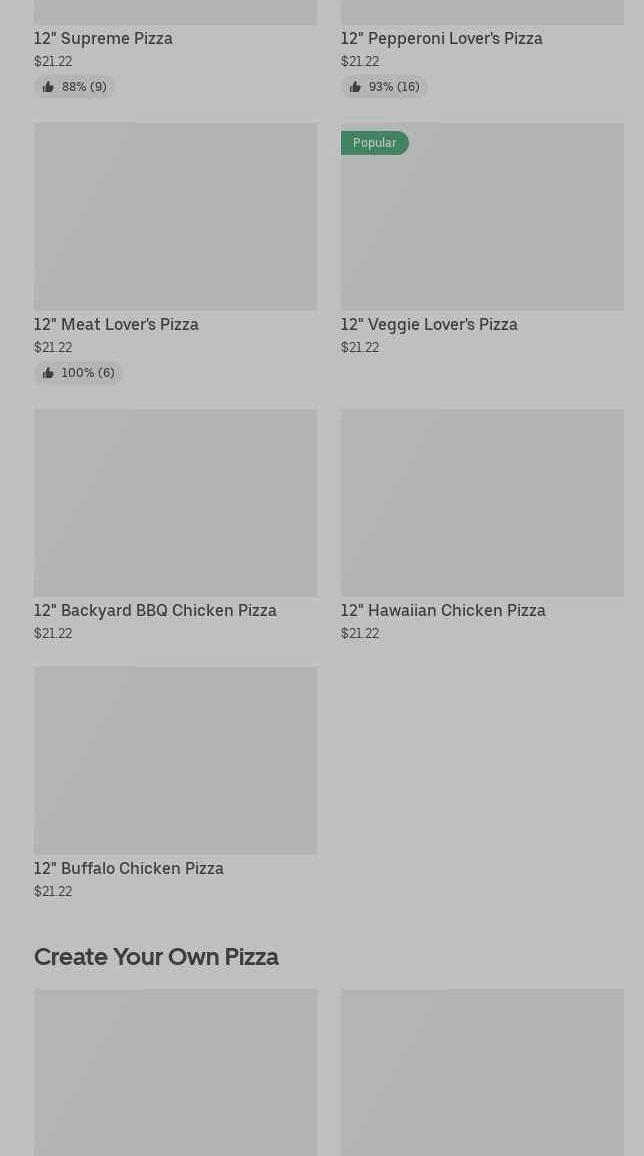View the 12" Veggie Lover's Pizza card

(482, 240)
